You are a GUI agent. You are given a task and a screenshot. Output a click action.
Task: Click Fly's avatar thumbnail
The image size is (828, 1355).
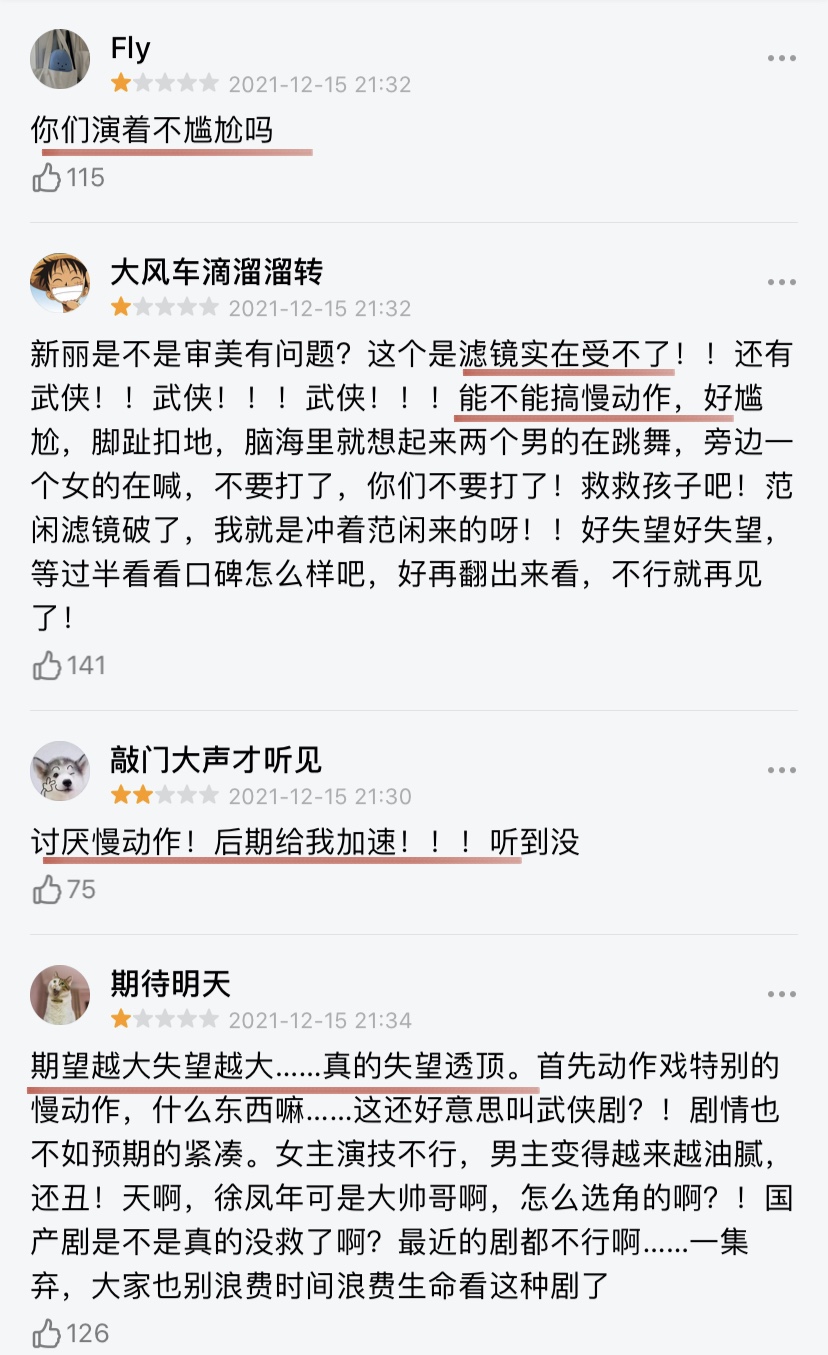point(59,58)
